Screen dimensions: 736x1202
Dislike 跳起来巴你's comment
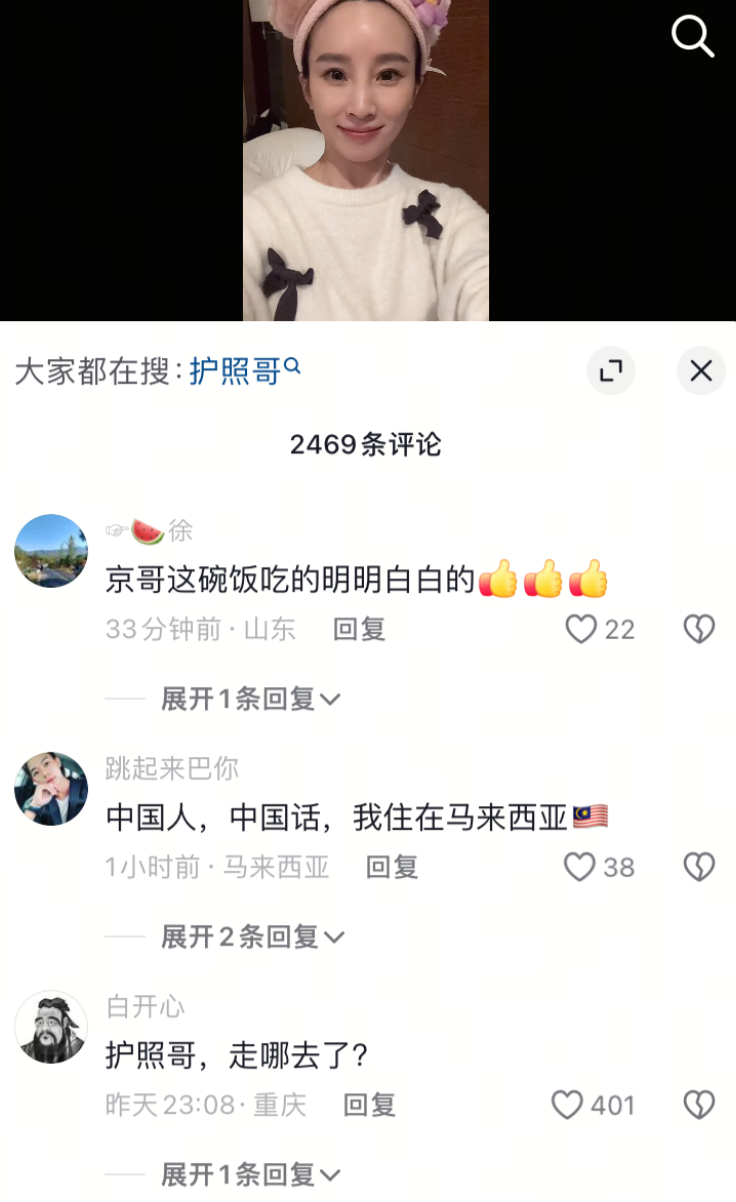(699, 867)
